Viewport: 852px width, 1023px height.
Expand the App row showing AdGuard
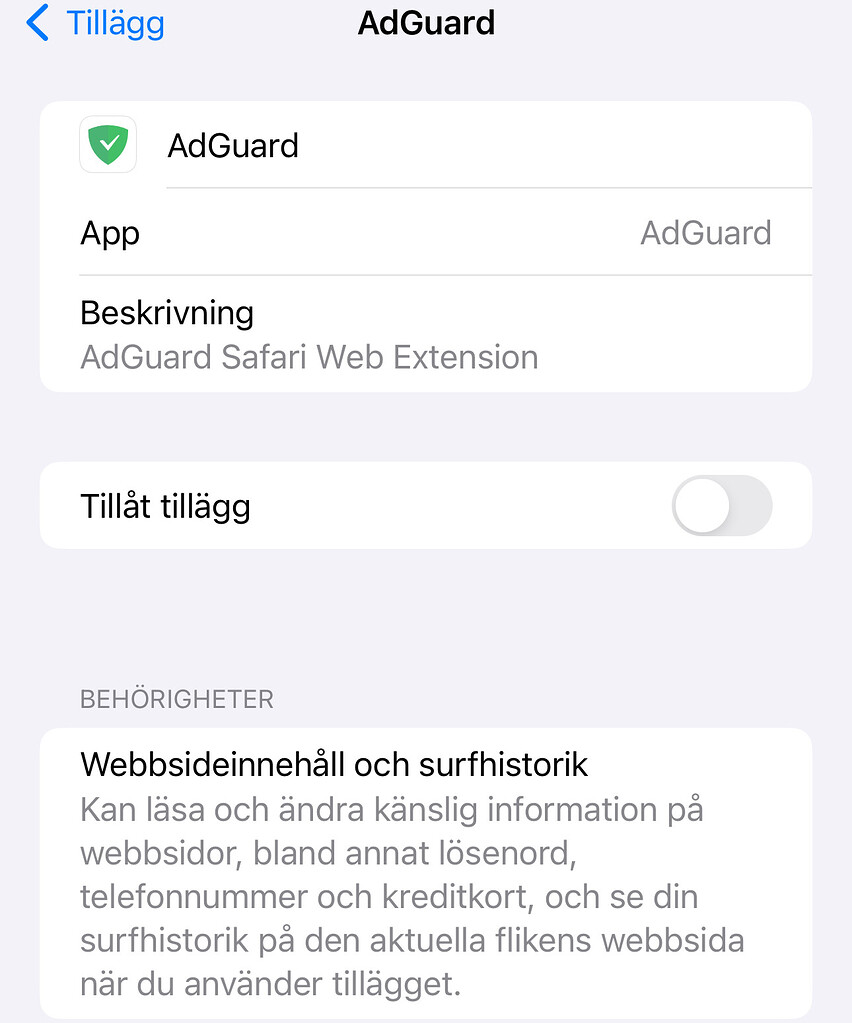(x=426, y=232)
